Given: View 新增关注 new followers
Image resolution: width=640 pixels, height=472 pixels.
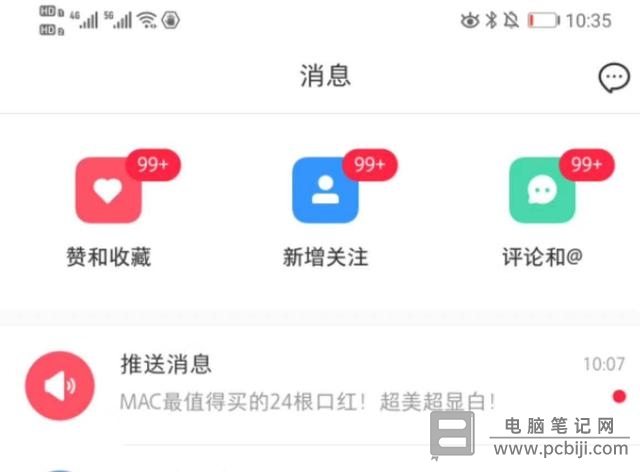Looking at the screenshot, I should pyautogui.click(x=325, y=191).
